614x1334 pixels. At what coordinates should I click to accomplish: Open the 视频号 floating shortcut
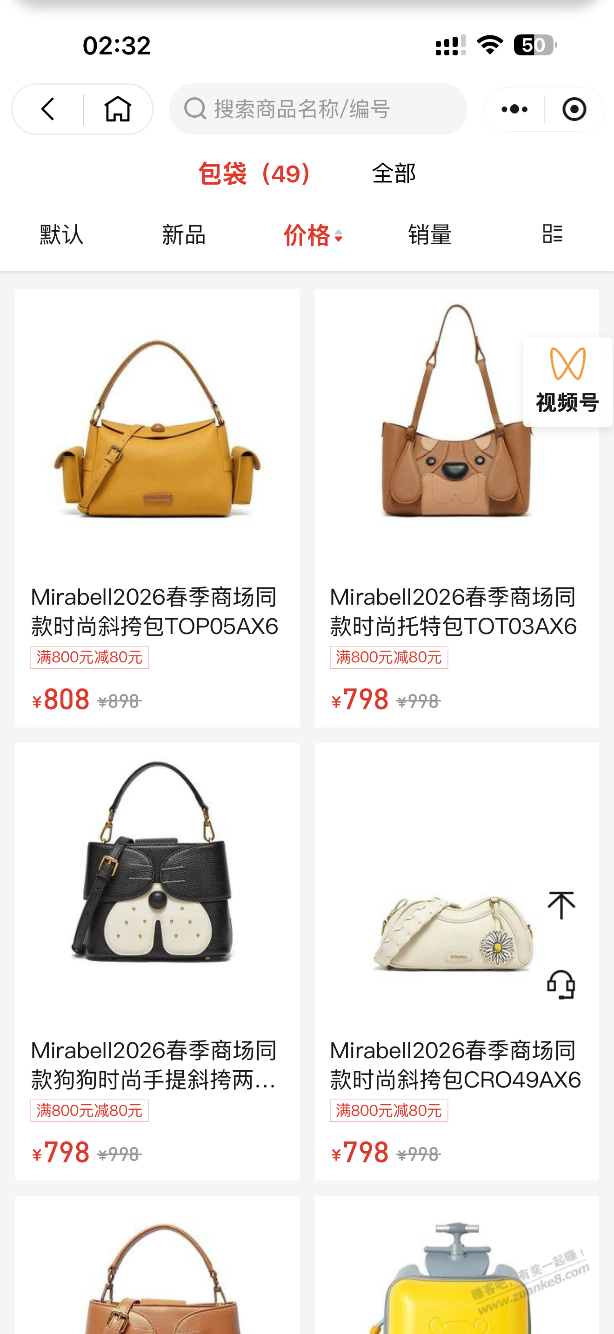pyautogui.click(x=567, y=382)
